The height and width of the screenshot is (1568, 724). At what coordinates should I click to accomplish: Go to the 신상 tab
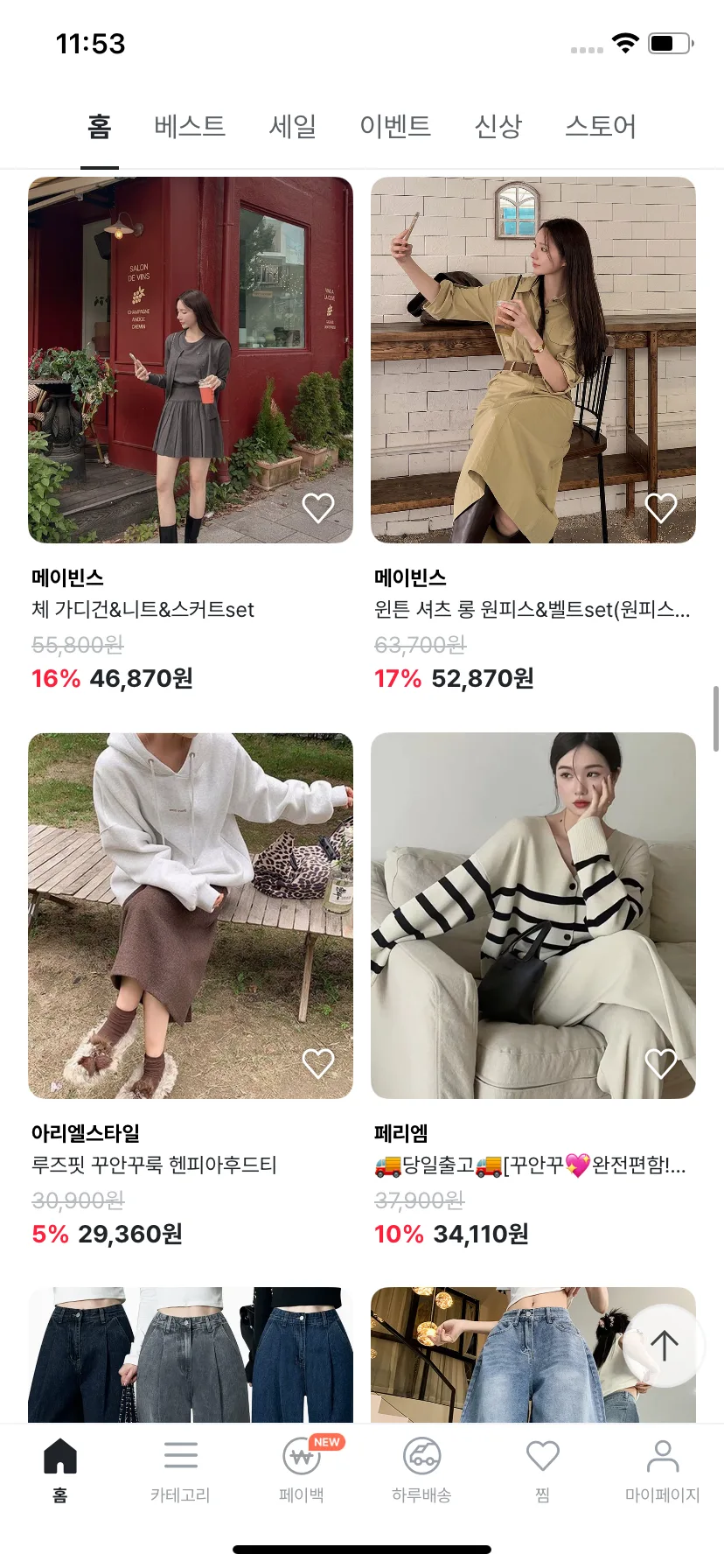point(498,126)
